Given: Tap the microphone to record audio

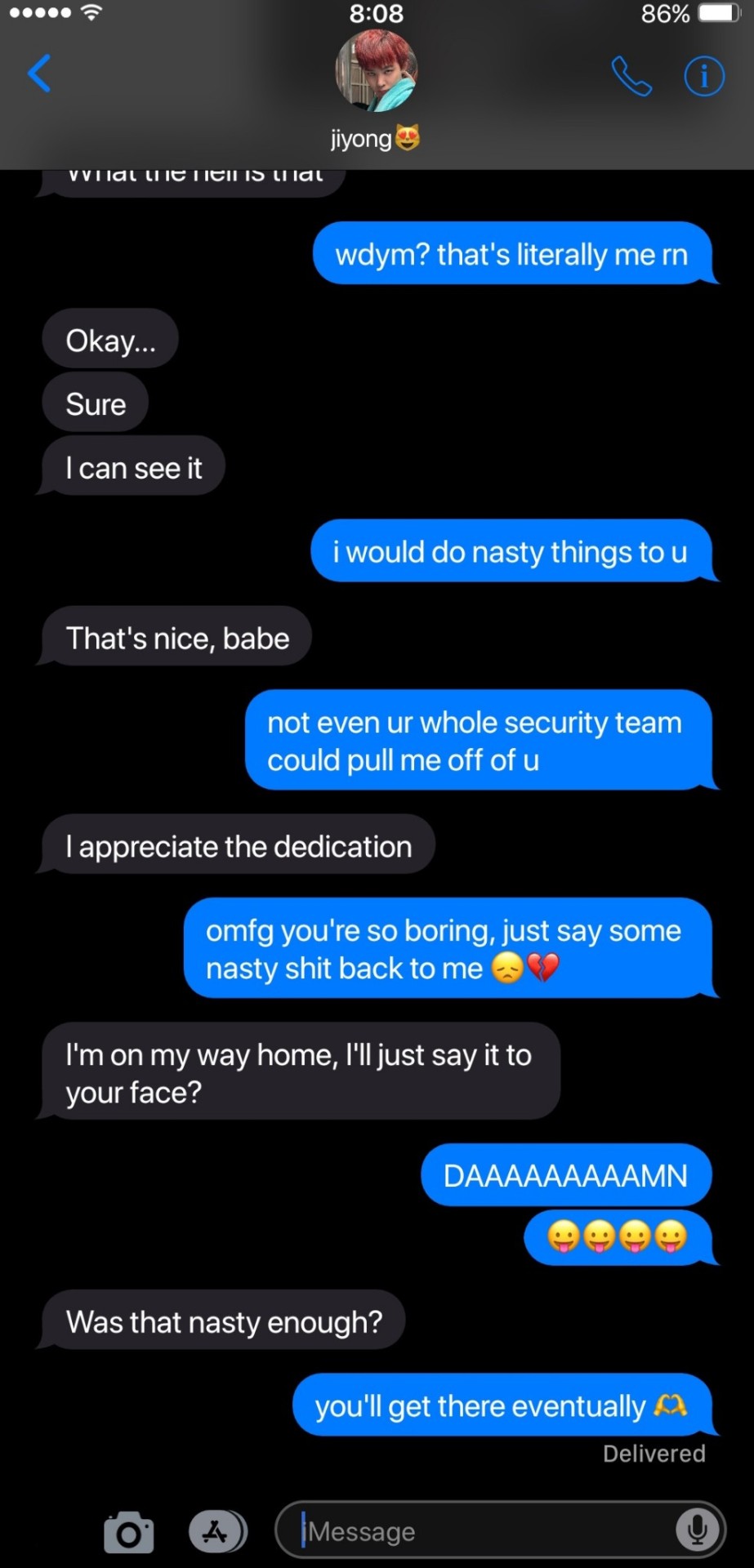Looking at the screenshot, I should [697, 1530].
